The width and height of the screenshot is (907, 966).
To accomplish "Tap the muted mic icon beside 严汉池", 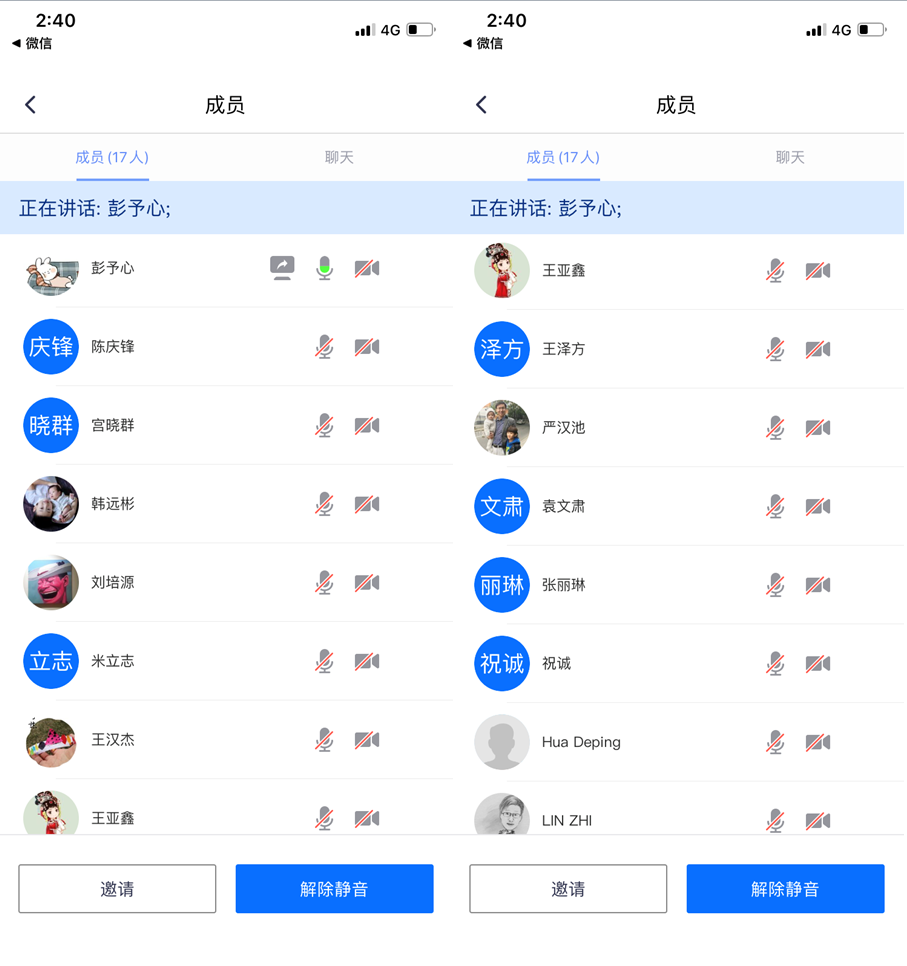I will pos(775,428).
